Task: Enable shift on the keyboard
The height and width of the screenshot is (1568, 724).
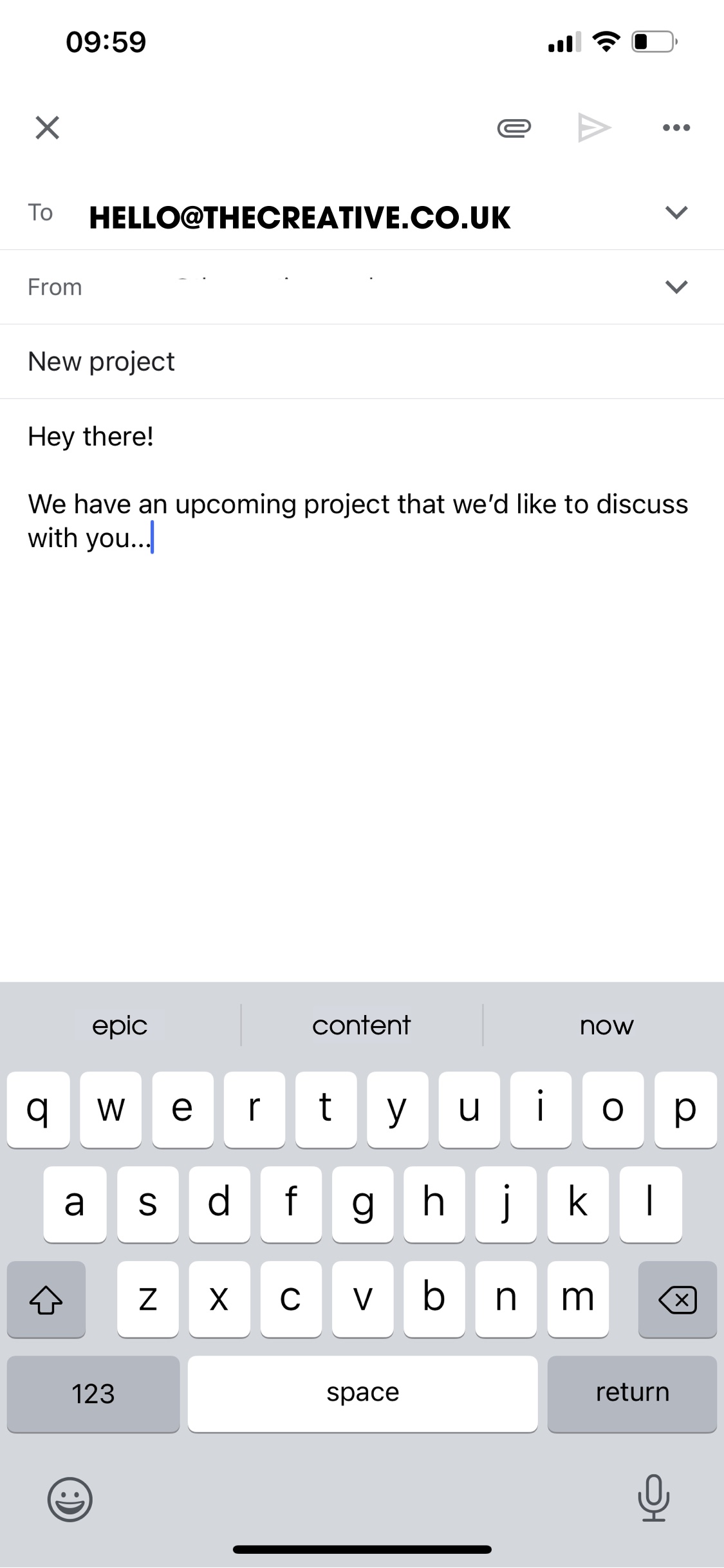Action: pyautogui.click(x=46, y=1300)
